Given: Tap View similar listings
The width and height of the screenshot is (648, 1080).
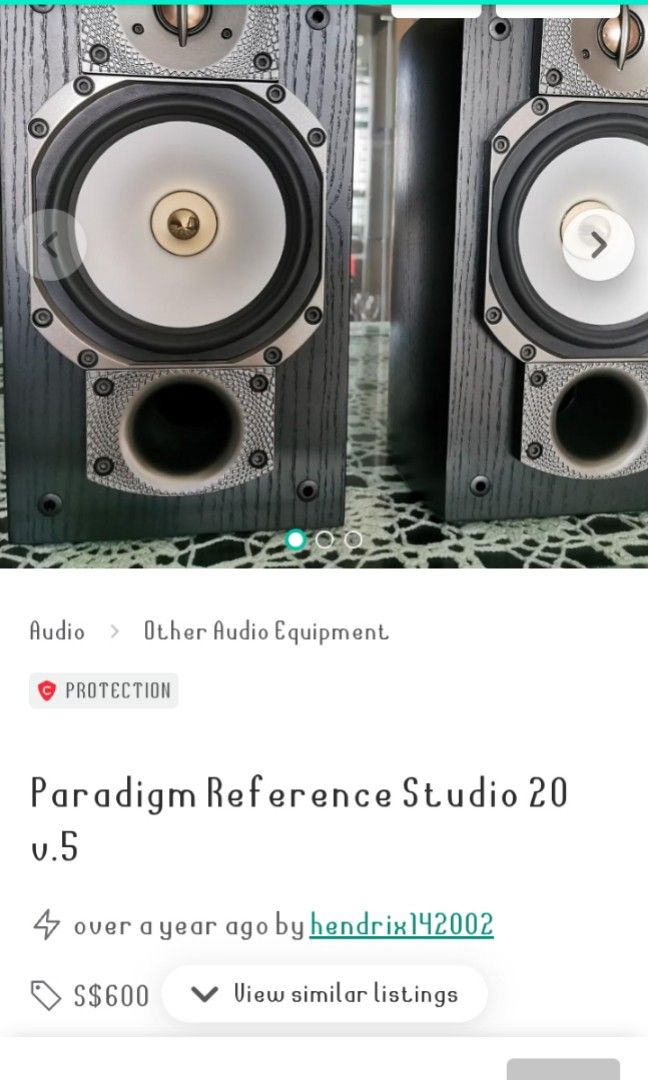Looking at the screenshot, I should [324, 994].
